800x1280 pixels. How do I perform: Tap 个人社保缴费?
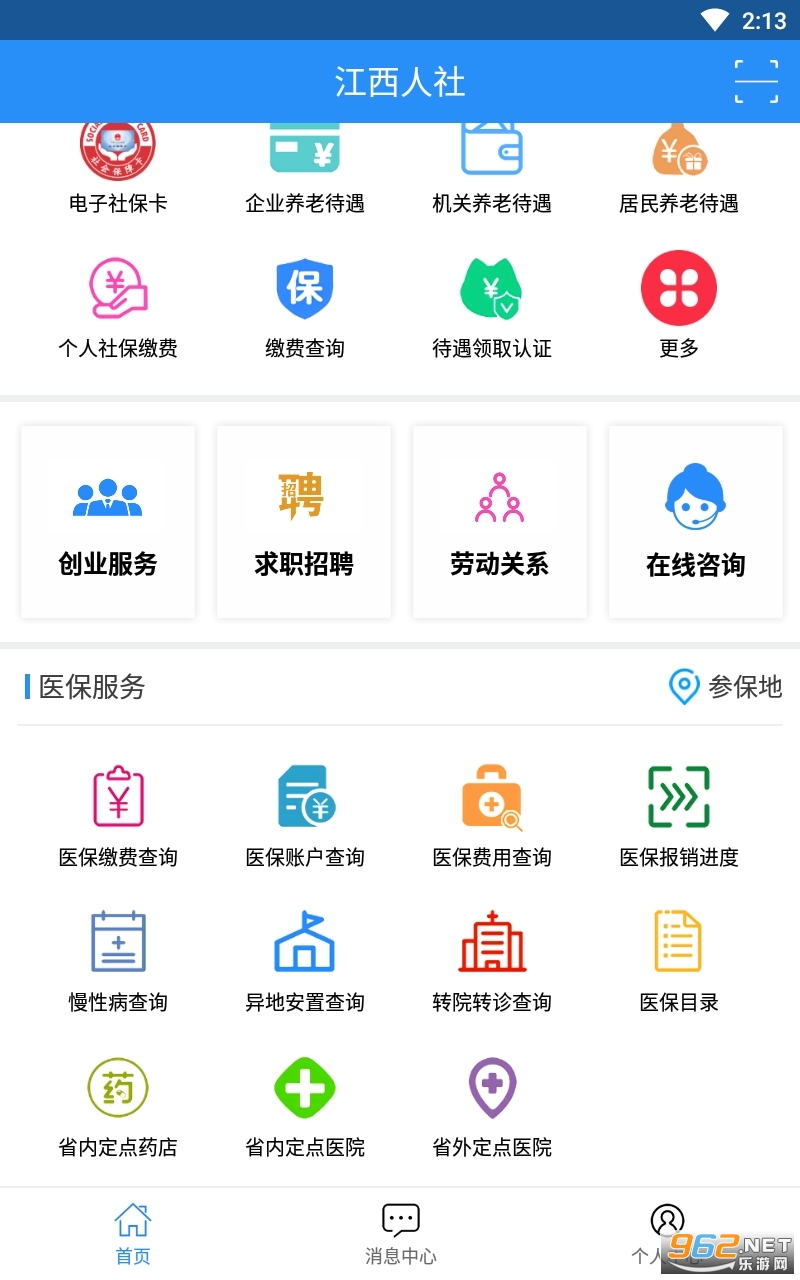[118, 305]
